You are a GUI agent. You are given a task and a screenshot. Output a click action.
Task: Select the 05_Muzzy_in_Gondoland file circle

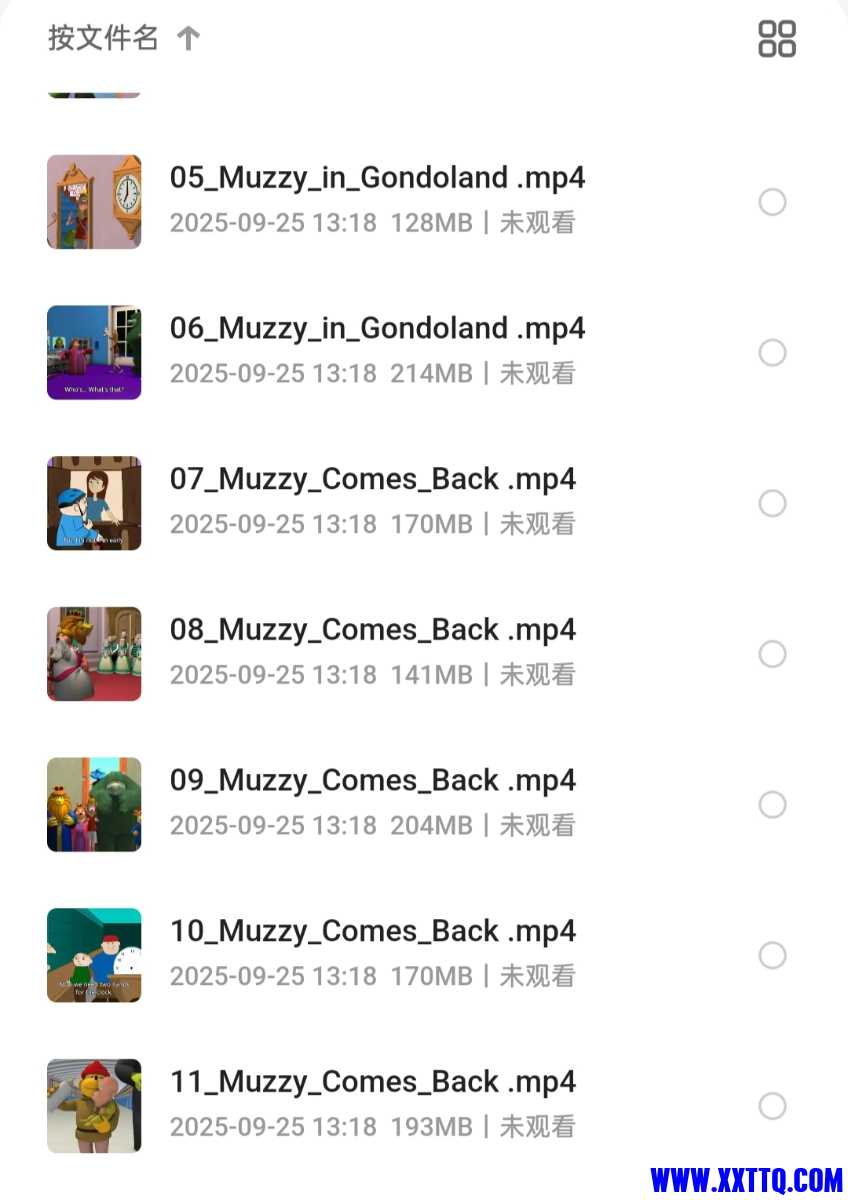point(772,202)
